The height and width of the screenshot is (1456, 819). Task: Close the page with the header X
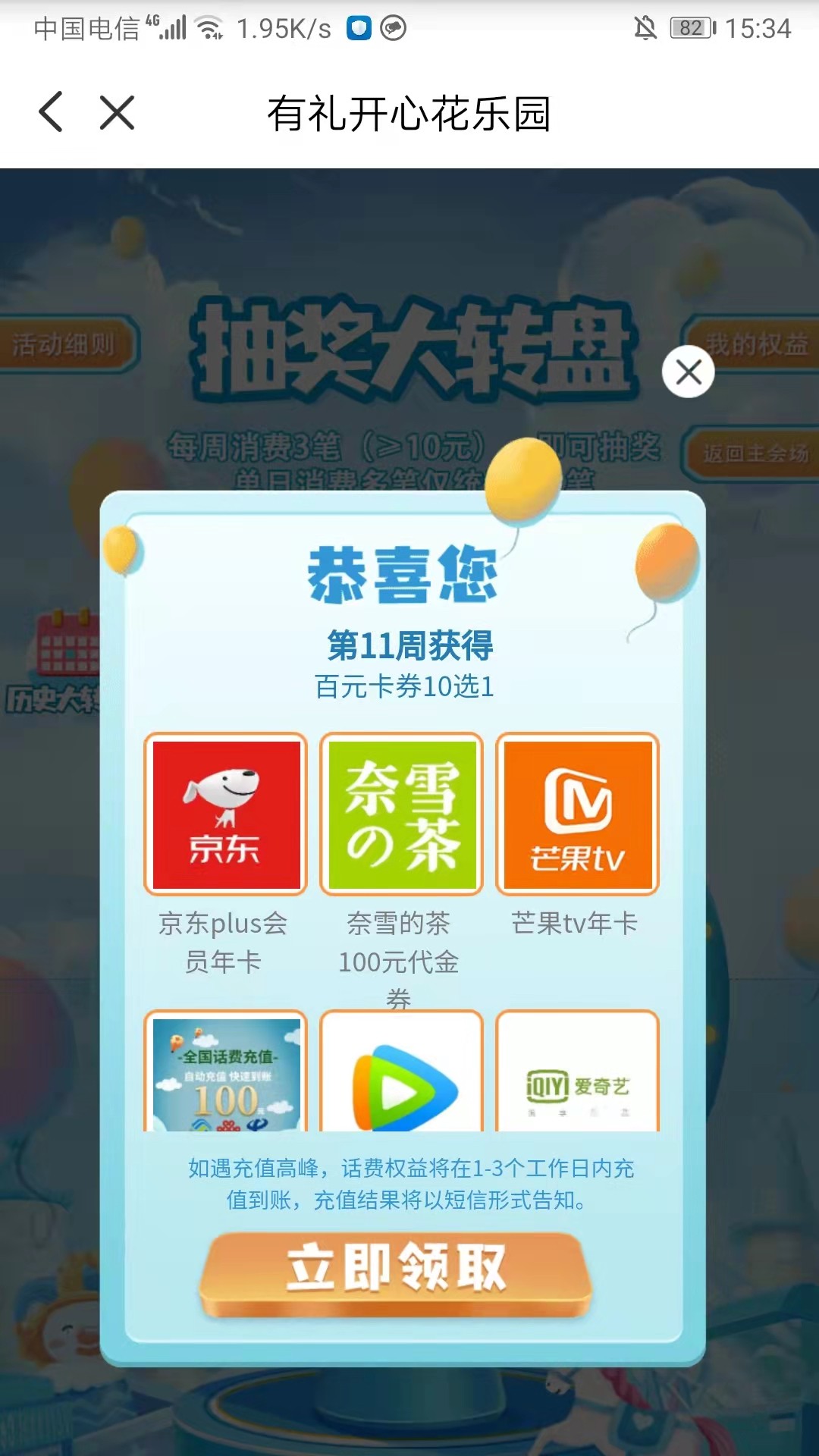point(117,113)
